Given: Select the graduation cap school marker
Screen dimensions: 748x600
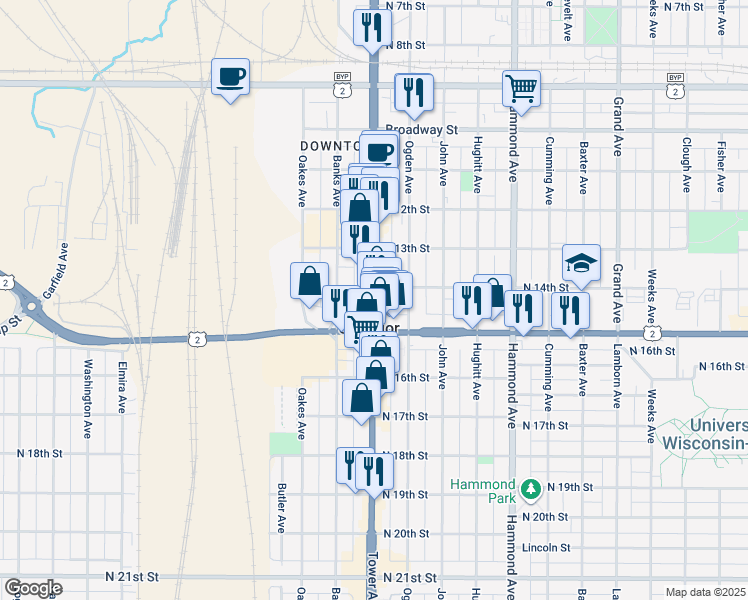Looking at the screenshot, I should (x=581, y=263).
